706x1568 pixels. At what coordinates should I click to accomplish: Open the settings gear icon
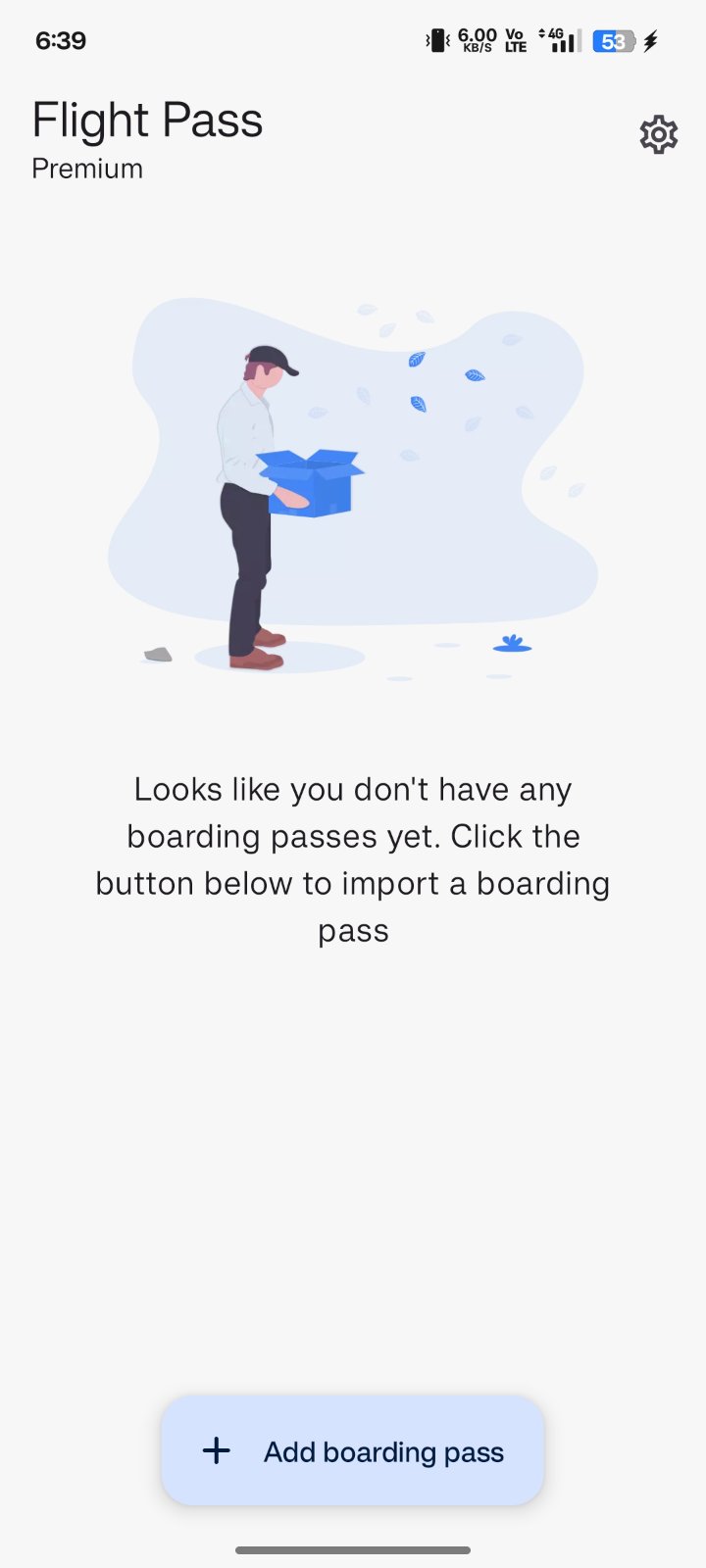tap(658, 135)
